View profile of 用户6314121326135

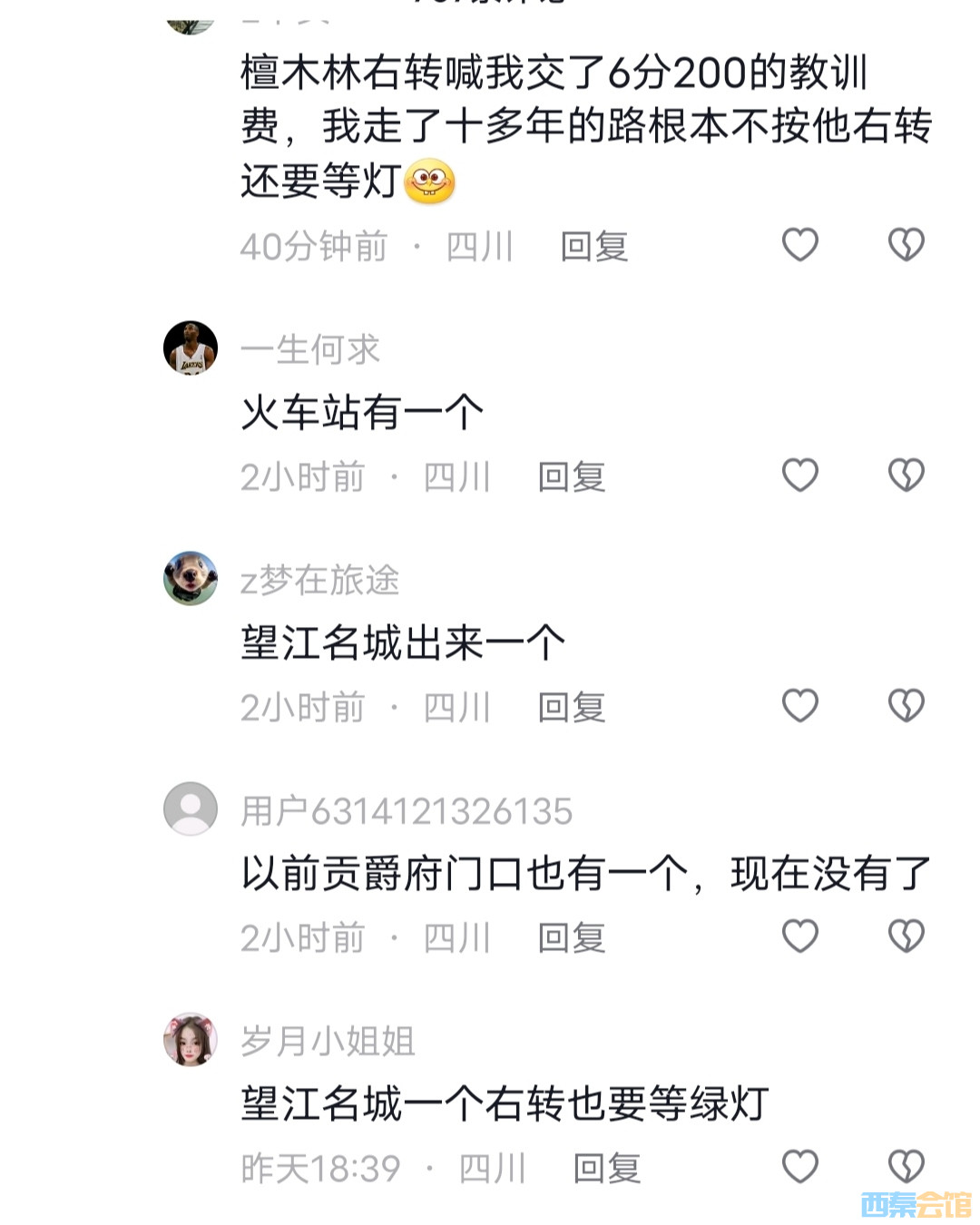(191, 809)
